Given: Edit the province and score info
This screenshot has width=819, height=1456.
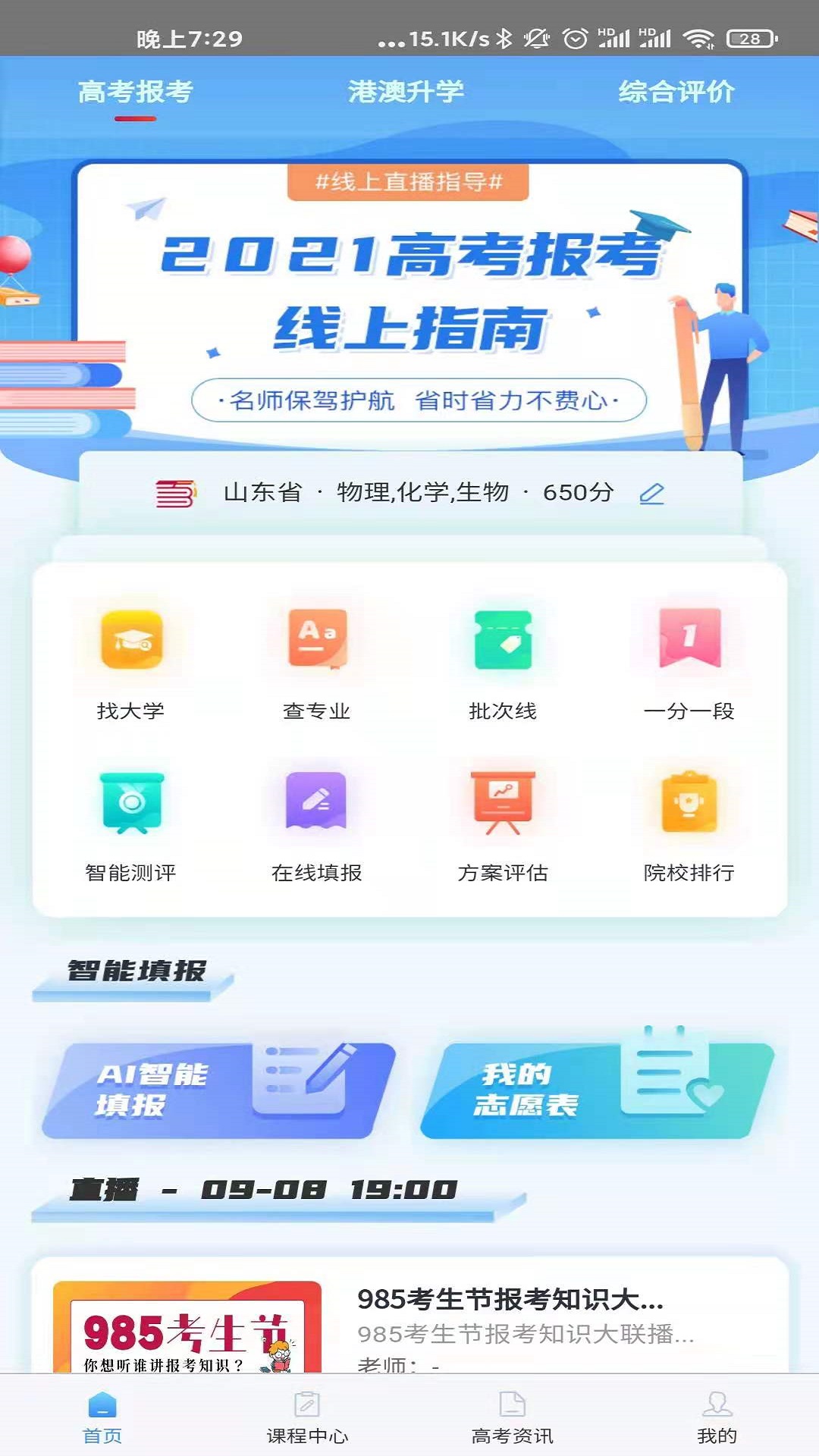Looking at the screenshot, I should [651, 494].
